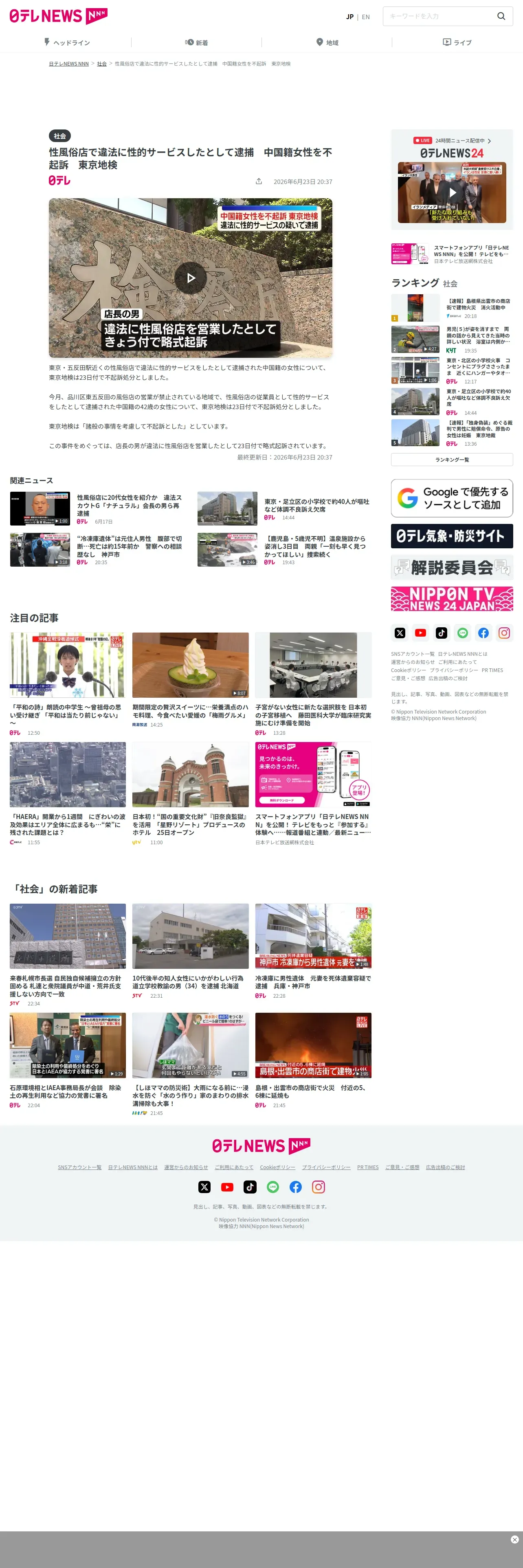This screenshot has height=1568, width=523.
Task: Switch language to EN
Action: click(366, 17)
